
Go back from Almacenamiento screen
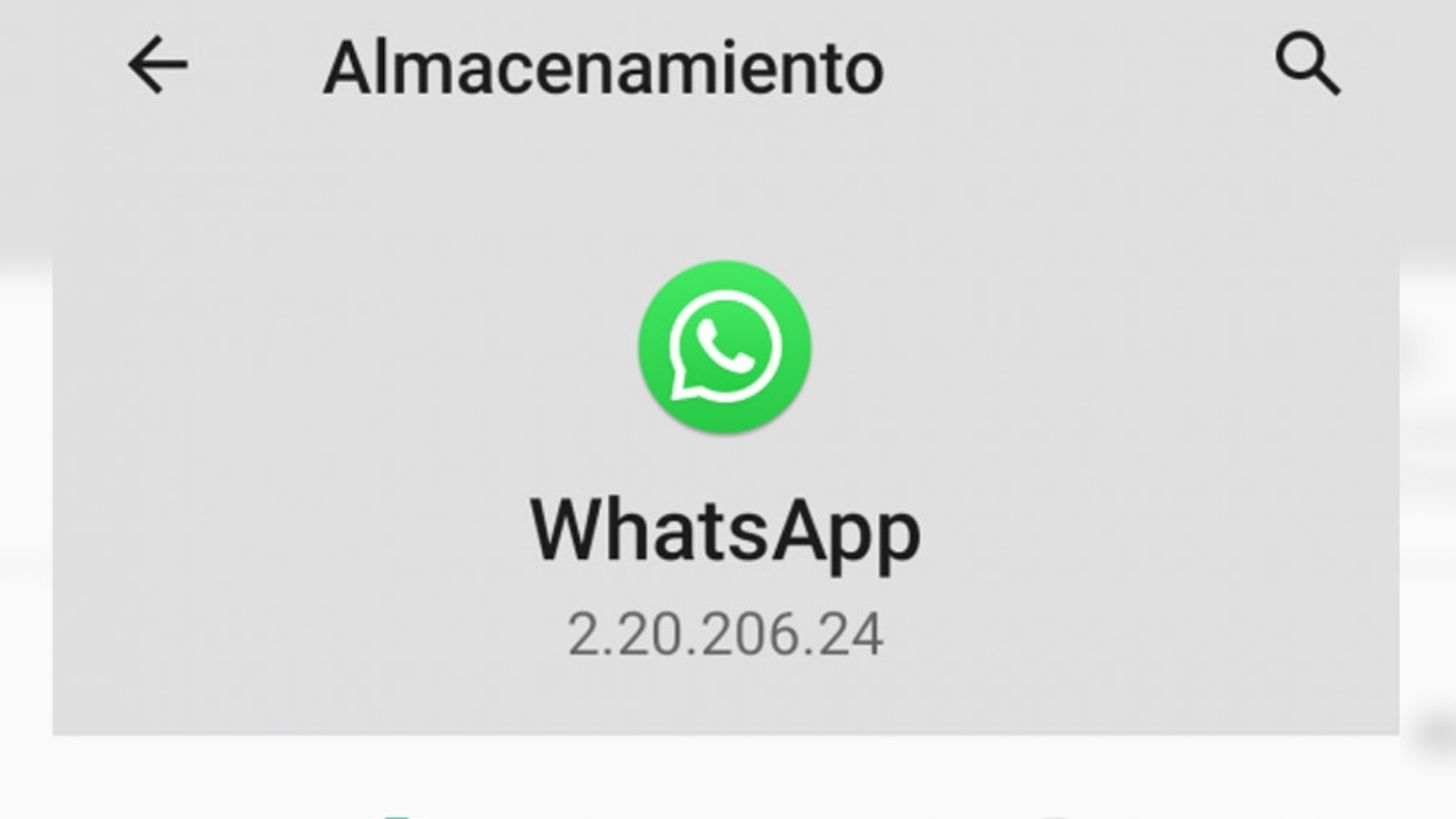(x=157, y=66)
